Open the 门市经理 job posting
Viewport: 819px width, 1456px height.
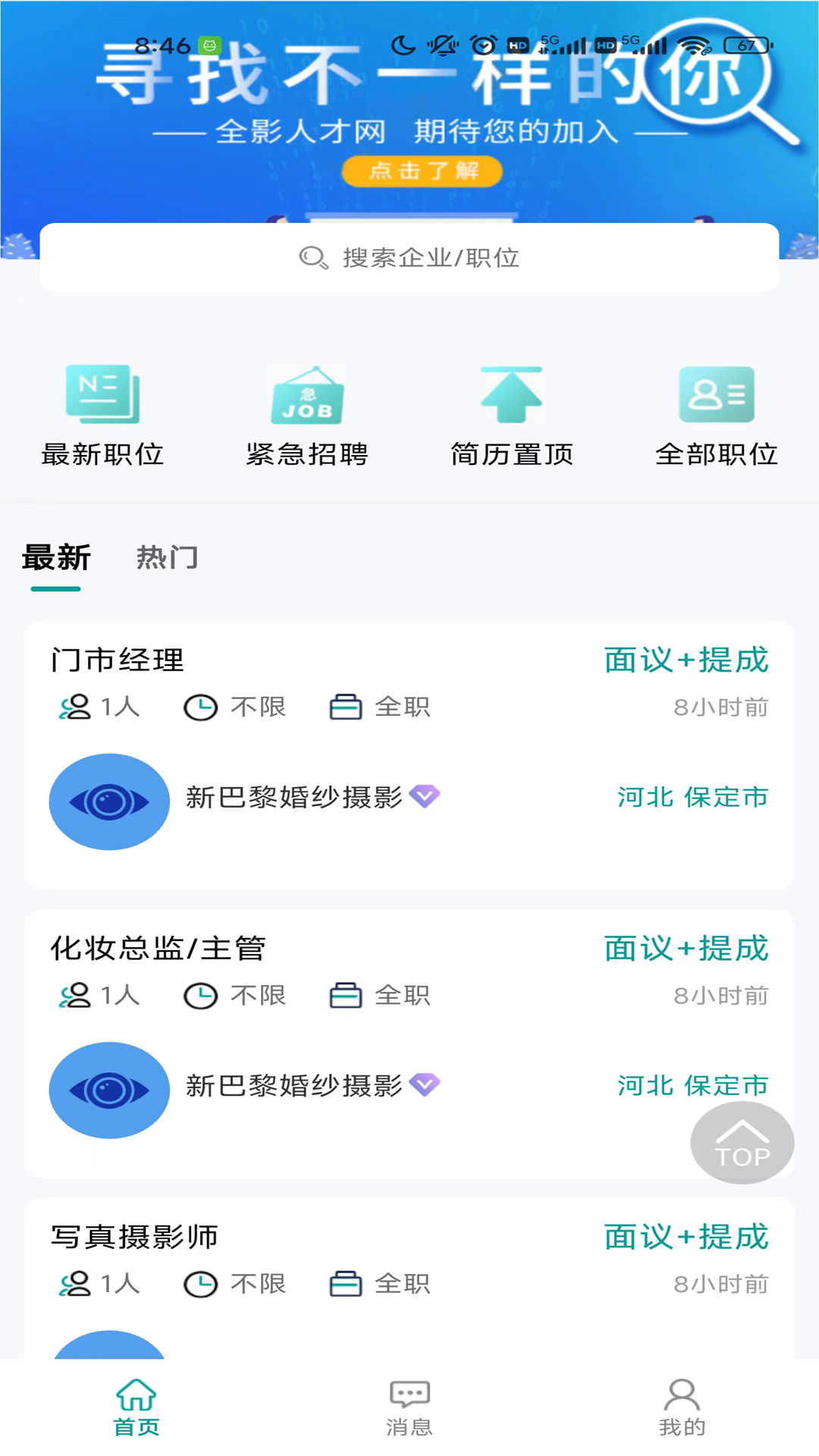[118, 659]
